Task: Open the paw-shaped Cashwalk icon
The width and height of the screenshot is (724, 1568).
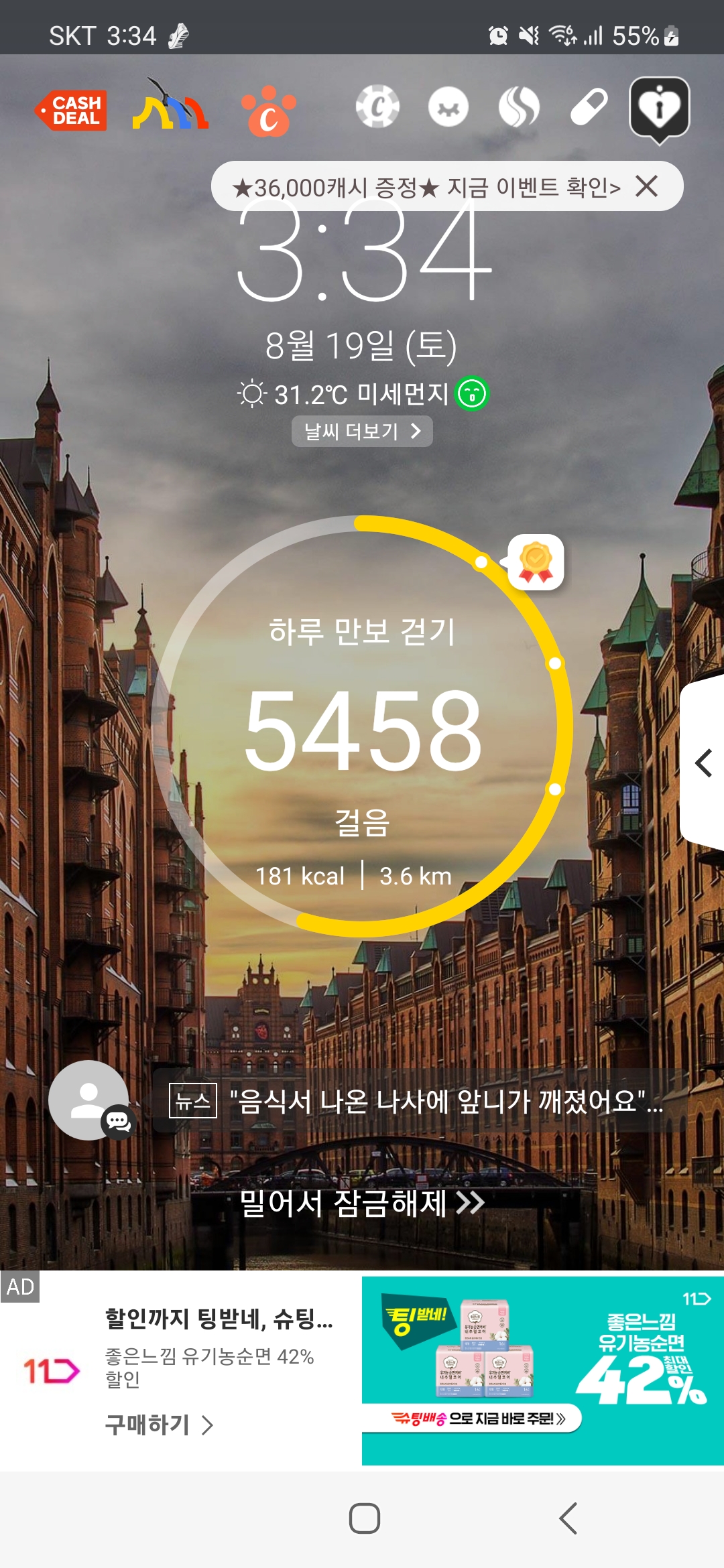Action: pos(268,111)
